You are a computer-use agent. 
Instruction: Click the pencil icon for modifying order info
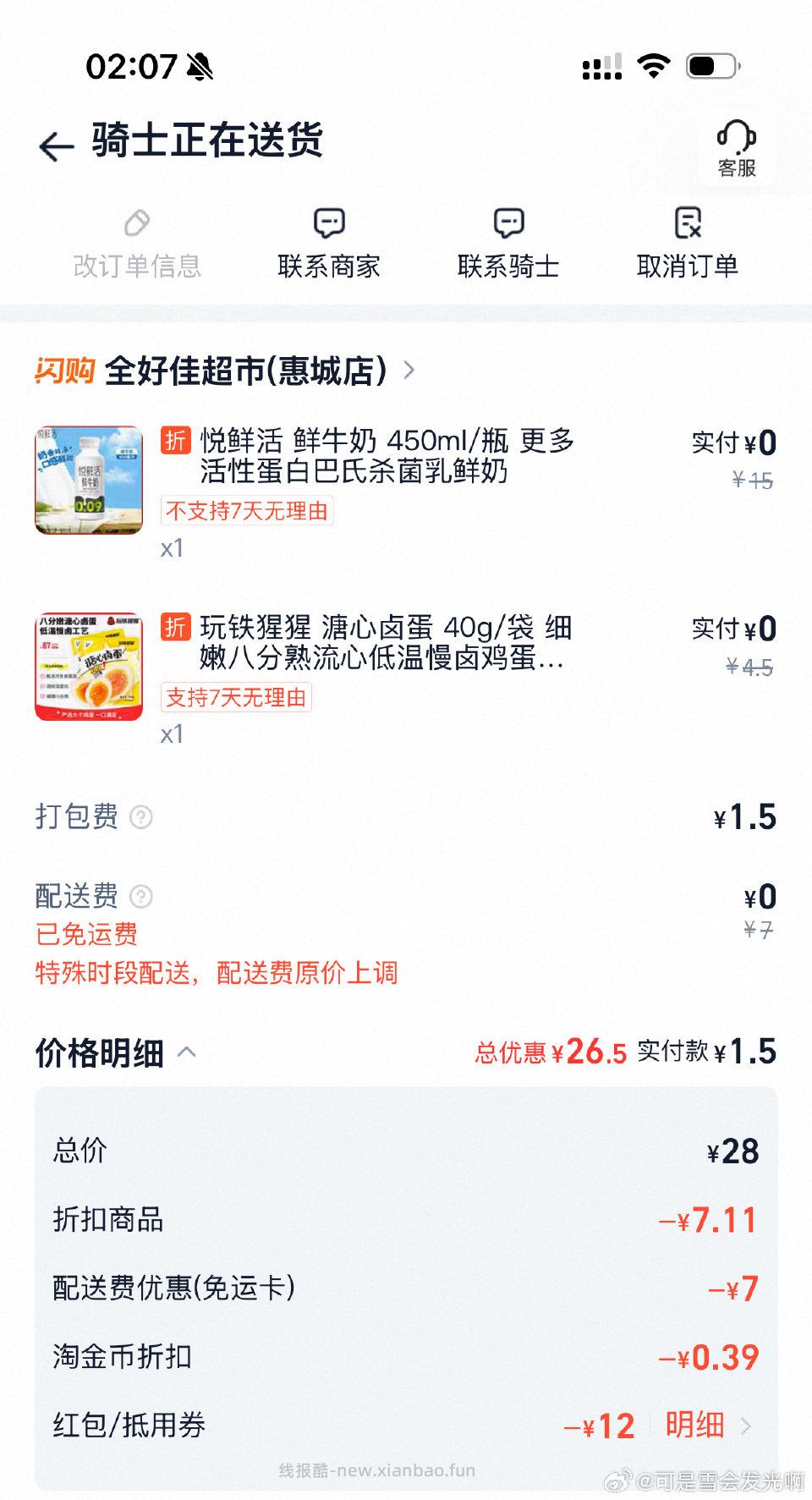[x=137, y=224]
